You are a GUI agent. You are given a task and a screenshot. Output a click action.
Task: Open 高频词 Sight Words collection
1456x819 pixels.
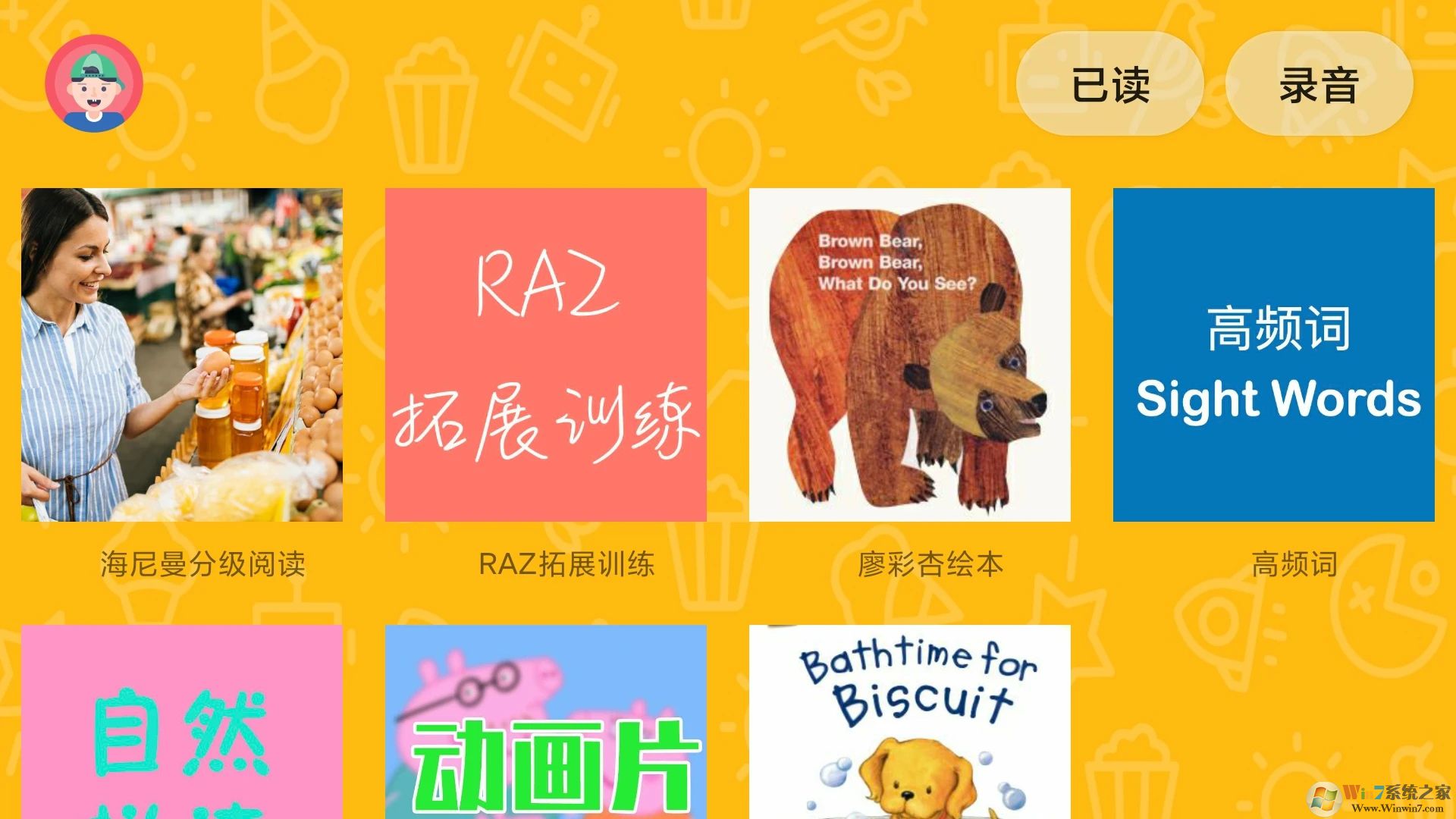pyautogui.click(x=1274, y=355)
